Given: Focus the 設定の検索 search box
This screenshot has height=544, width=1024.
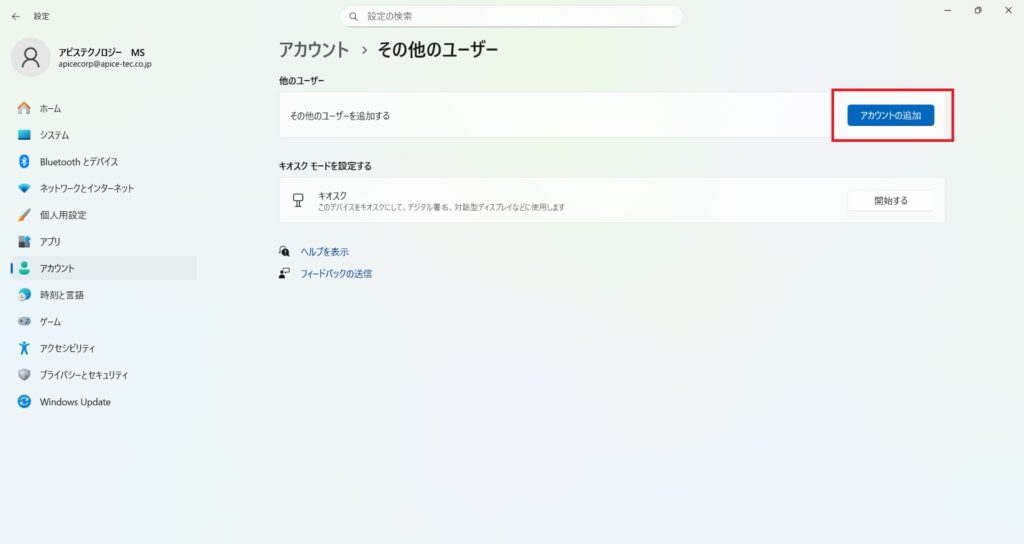Looking at the screenshot, I should click(x=510, y=16).
